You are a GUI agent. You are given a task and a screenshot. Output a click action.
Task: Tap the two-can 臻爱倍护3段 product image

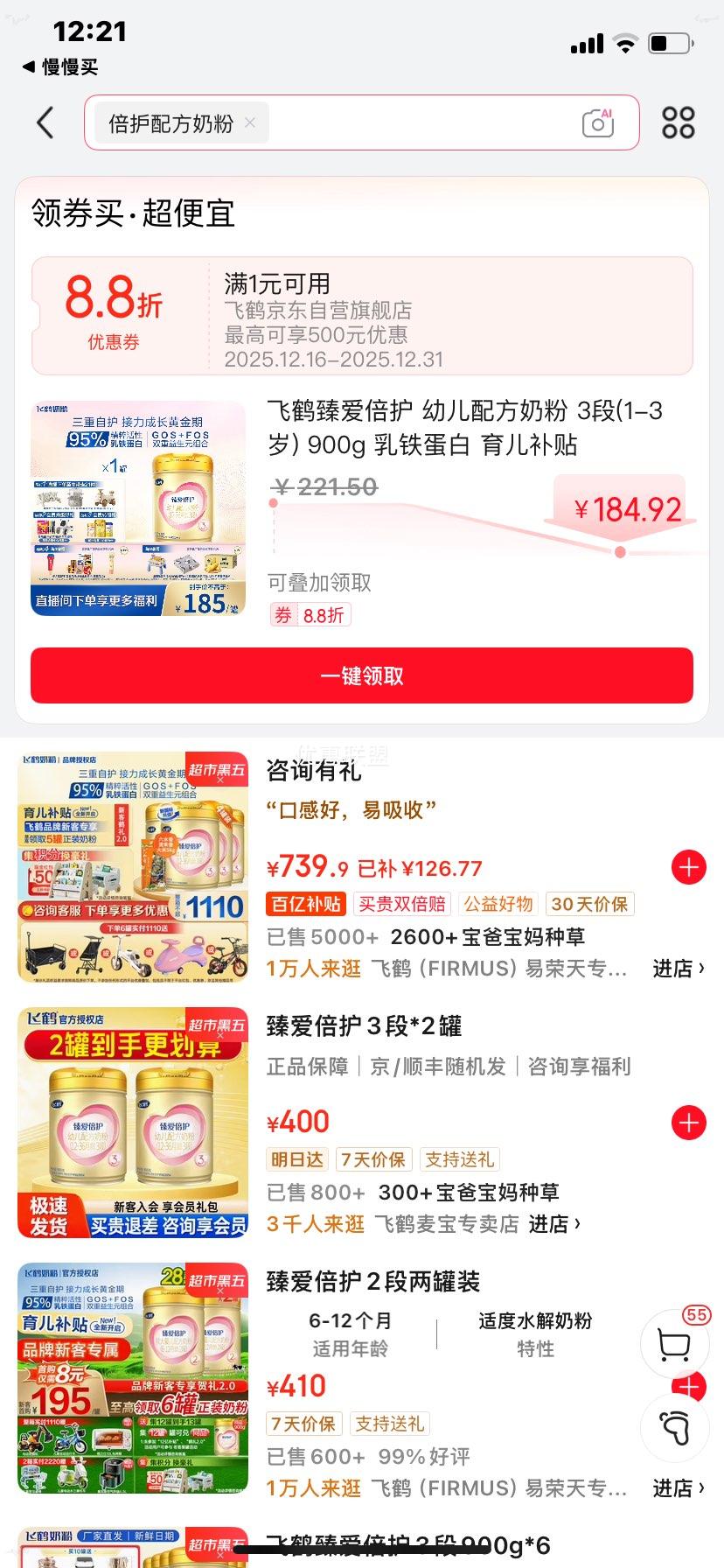tap(131, 1123)
